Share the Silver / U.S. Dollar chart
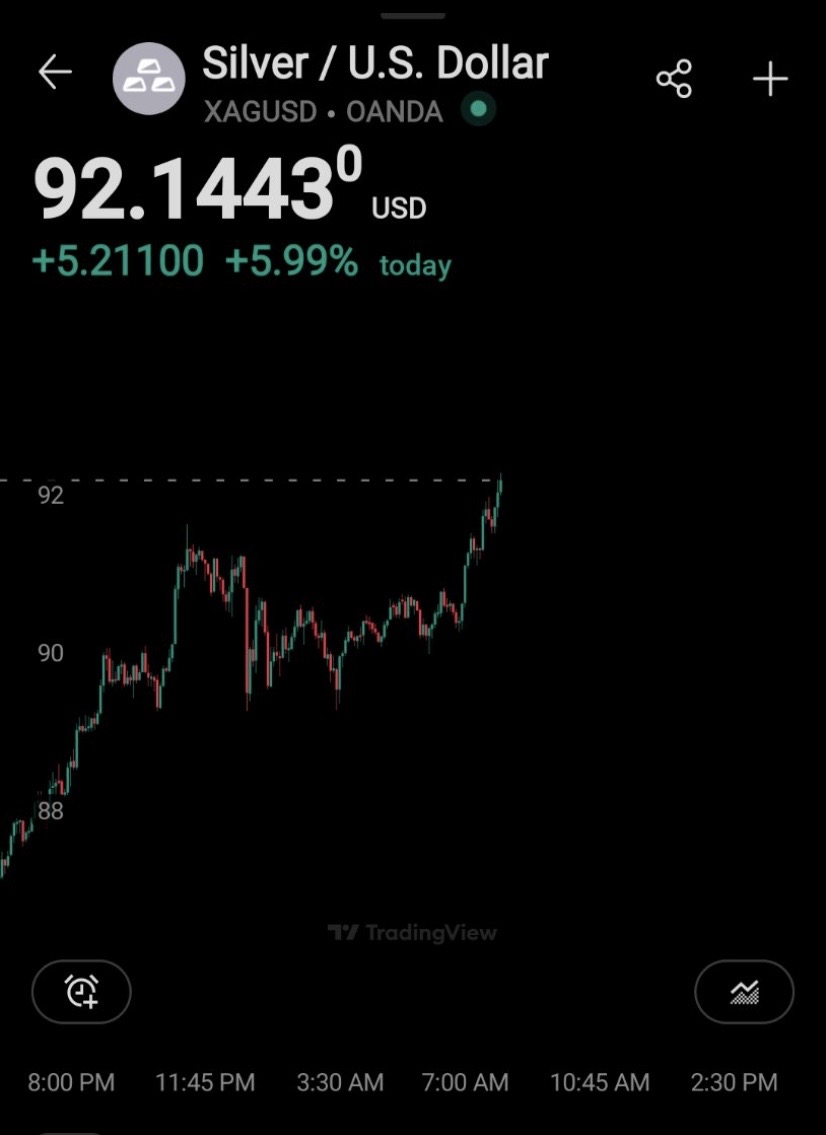This screenshot has height=1135, width=826. click(x=674, y=79)
